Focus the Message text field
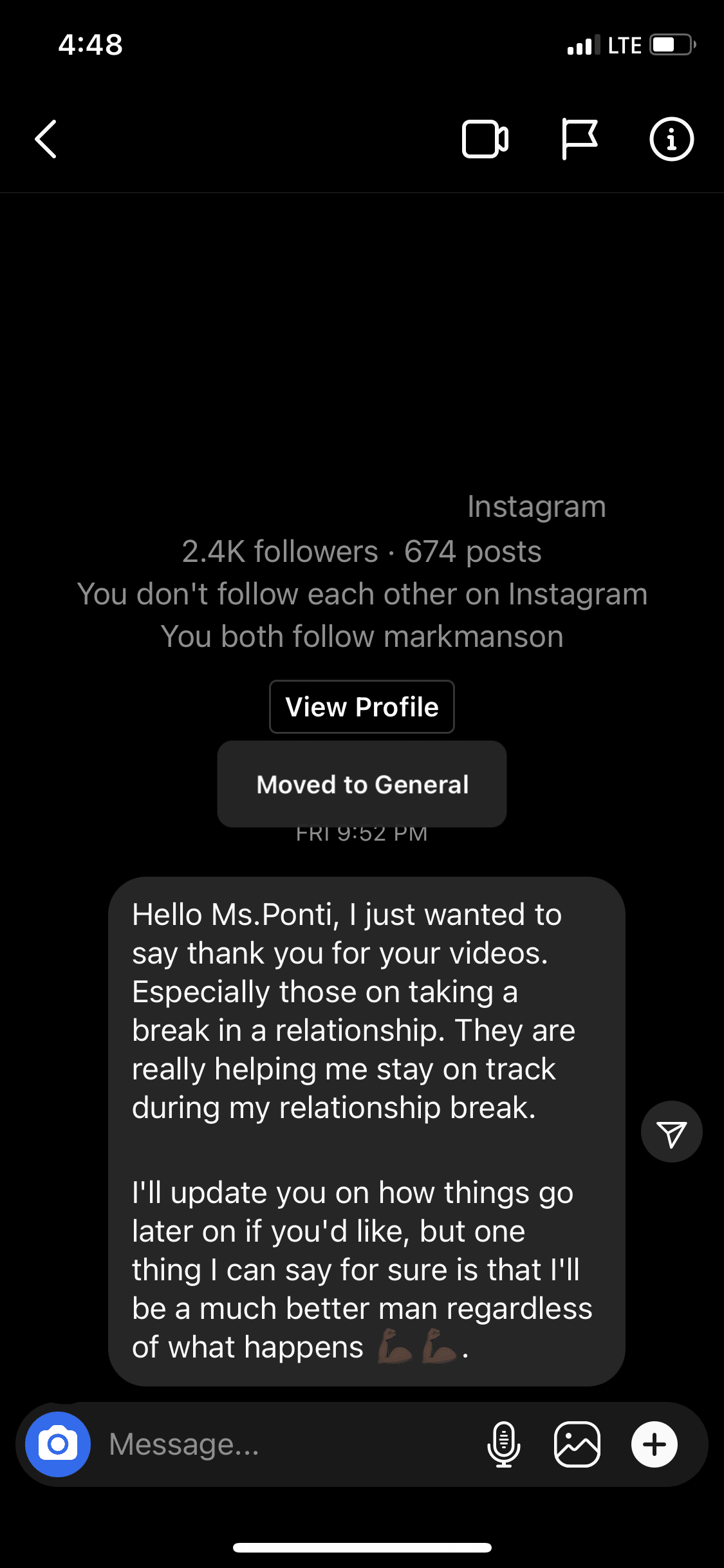This screenshot has height=1568, width=724. click(290, 1444)
